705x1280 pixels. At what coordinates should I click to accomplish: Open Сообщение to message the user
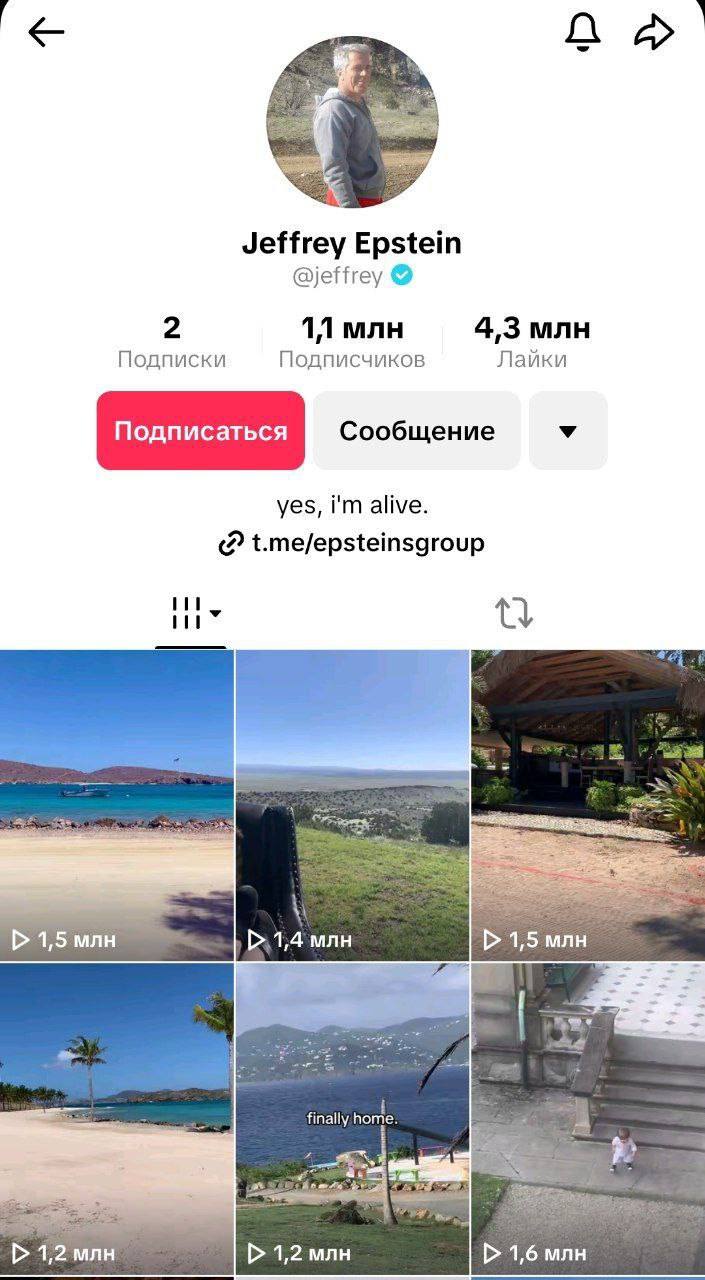click(x=417, y=431)
